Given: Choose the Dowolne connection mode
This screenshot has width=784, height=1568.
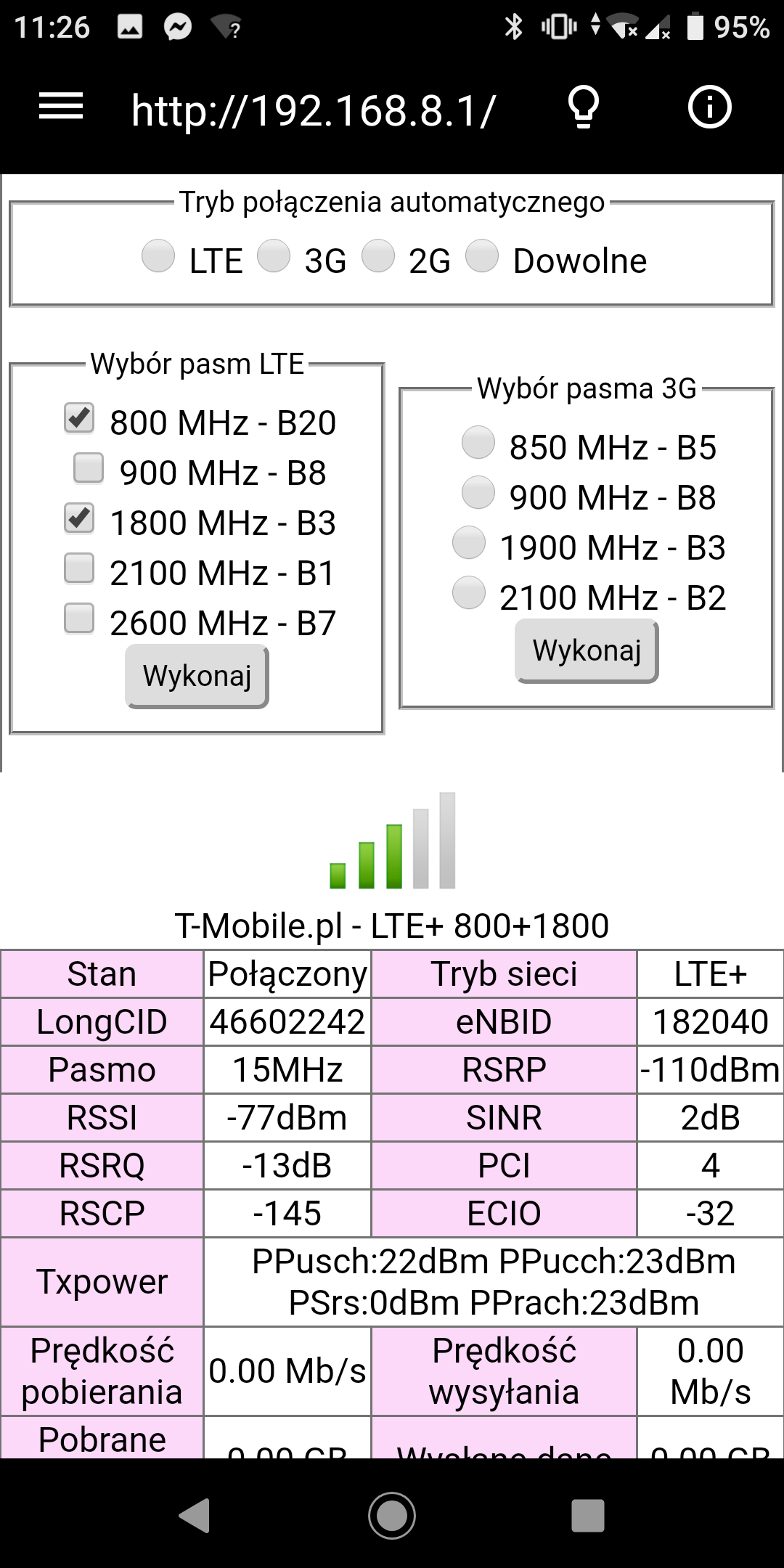Looking at the screenshot, I should coord(482,256).
